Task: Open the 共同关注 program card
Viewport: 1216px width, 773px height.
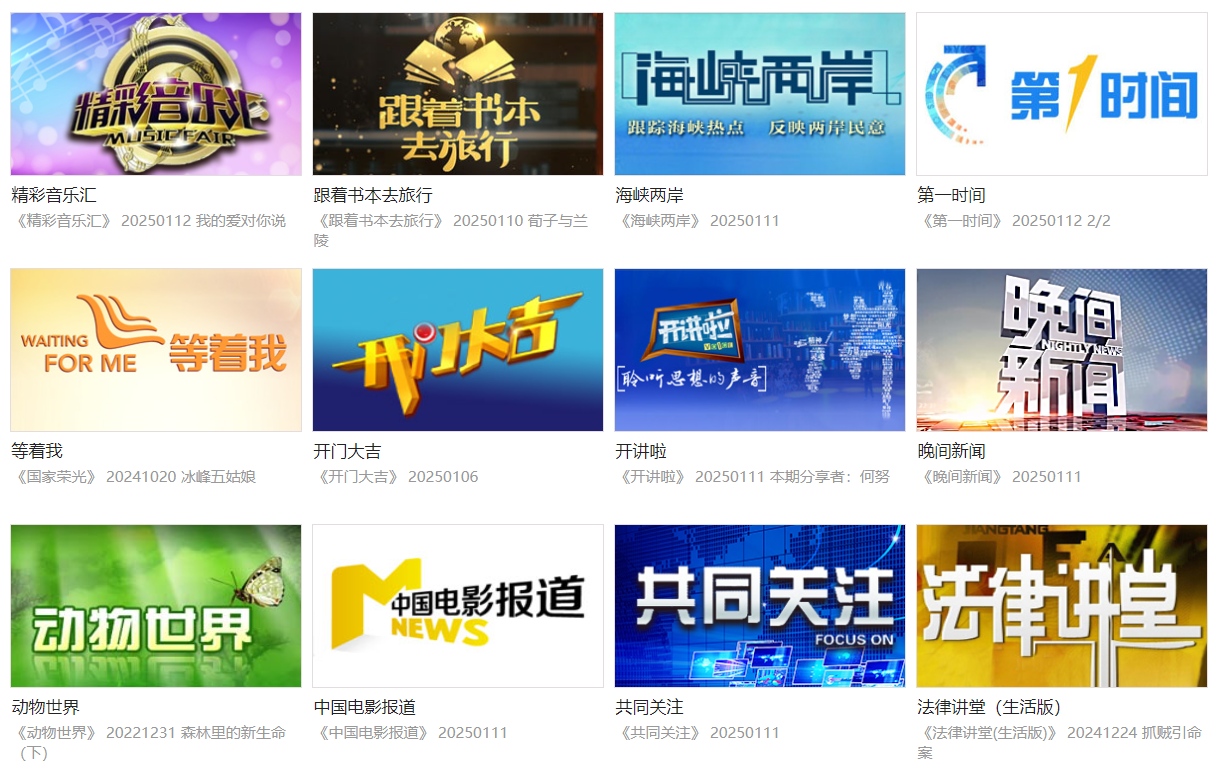Action: tap(759, 606)
